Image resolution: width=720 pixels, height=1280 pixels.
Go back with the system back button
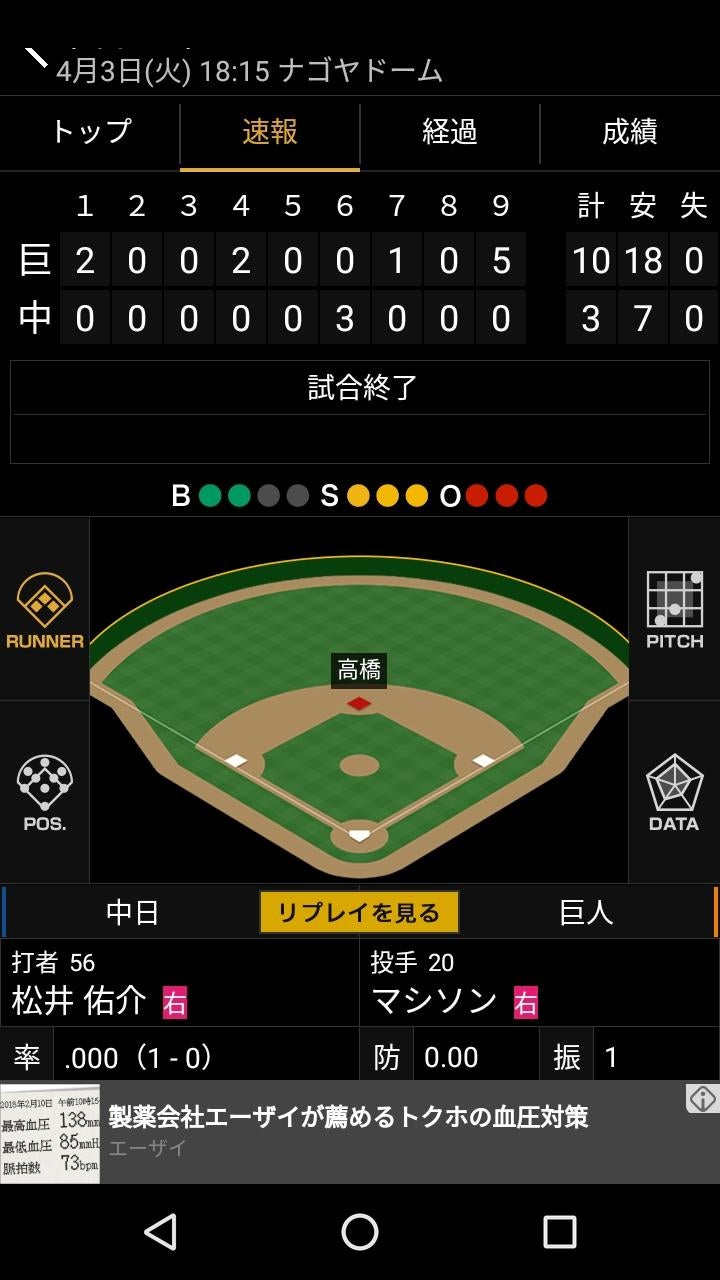tap(160, 1232)
